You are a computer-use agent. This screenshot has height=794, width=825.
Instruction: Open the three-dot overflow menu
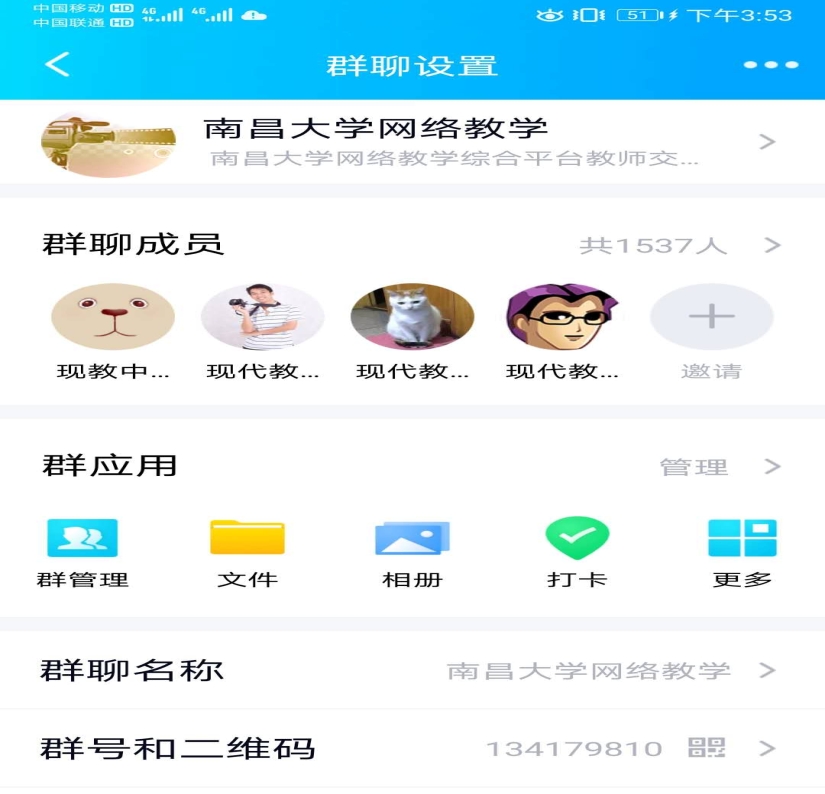[x=771, y=65]
